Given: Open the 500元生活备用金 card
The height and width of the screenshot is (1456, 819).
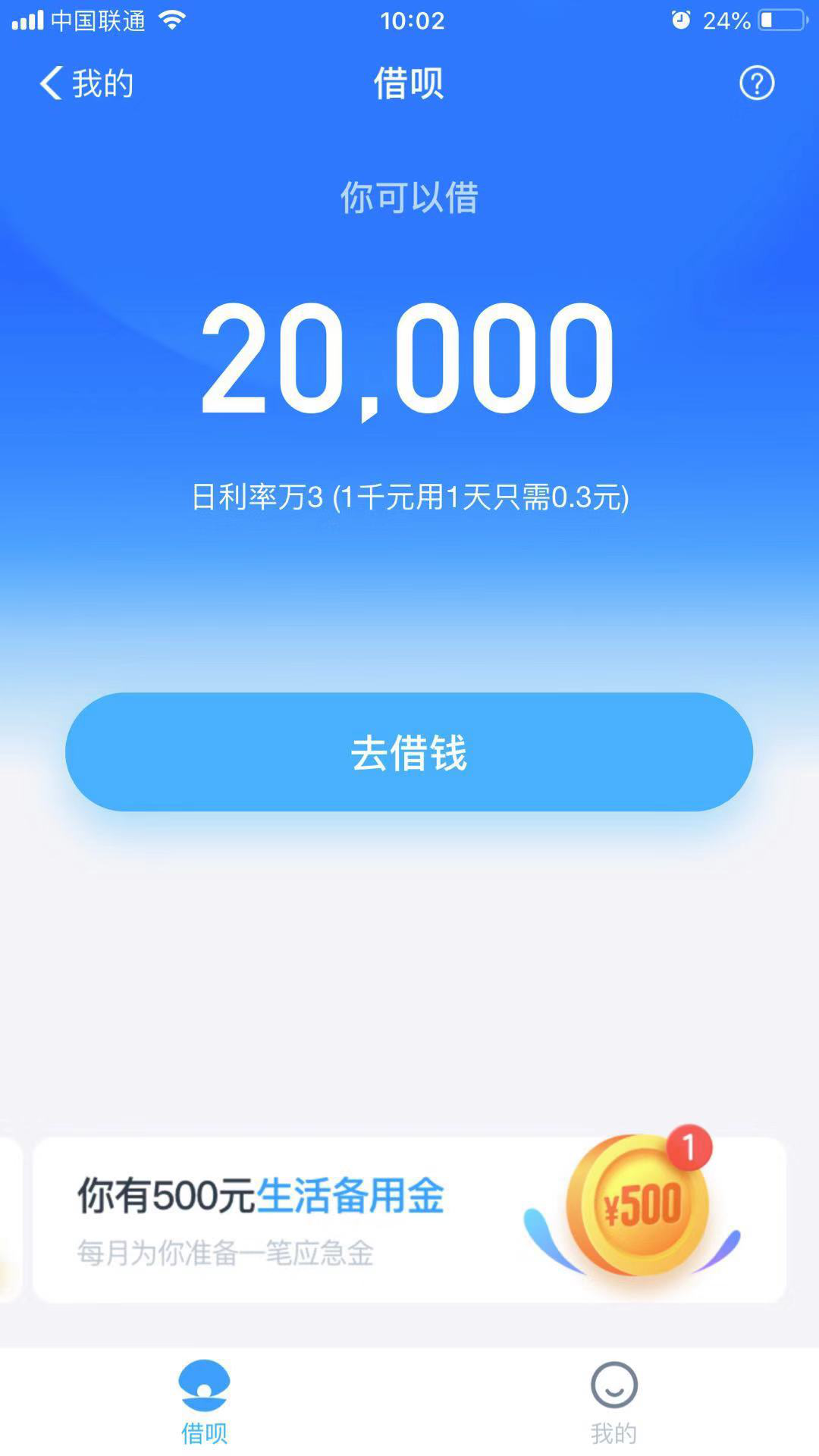Looking at the screenshot, I should 409,1219.
